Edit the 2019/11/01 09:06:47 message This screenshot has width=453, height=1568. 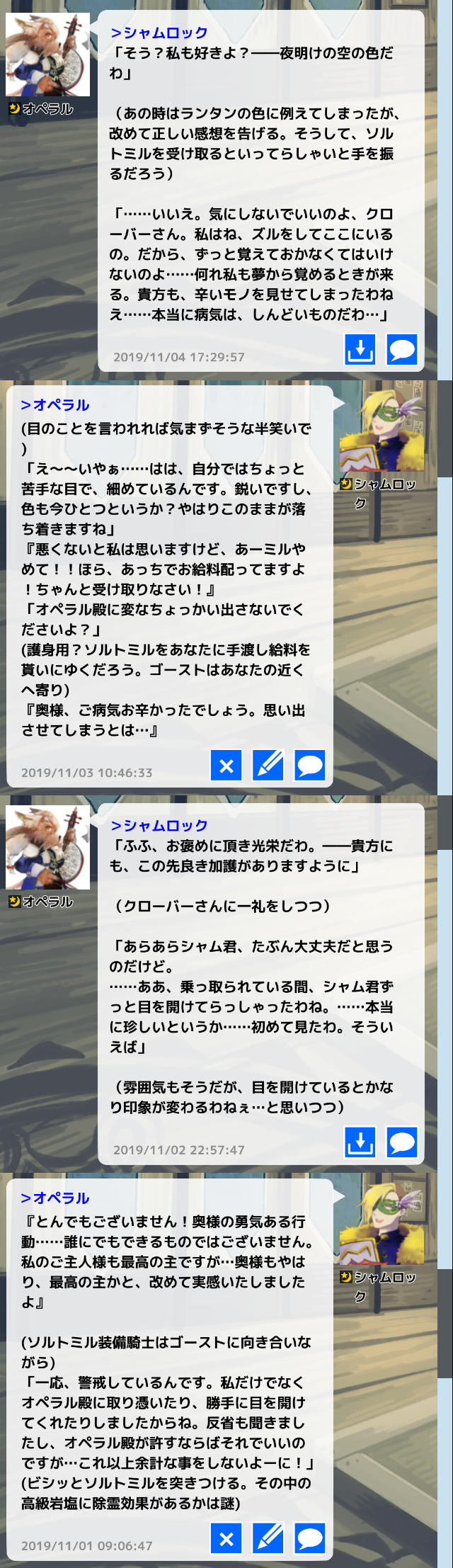pos(268,1538)
